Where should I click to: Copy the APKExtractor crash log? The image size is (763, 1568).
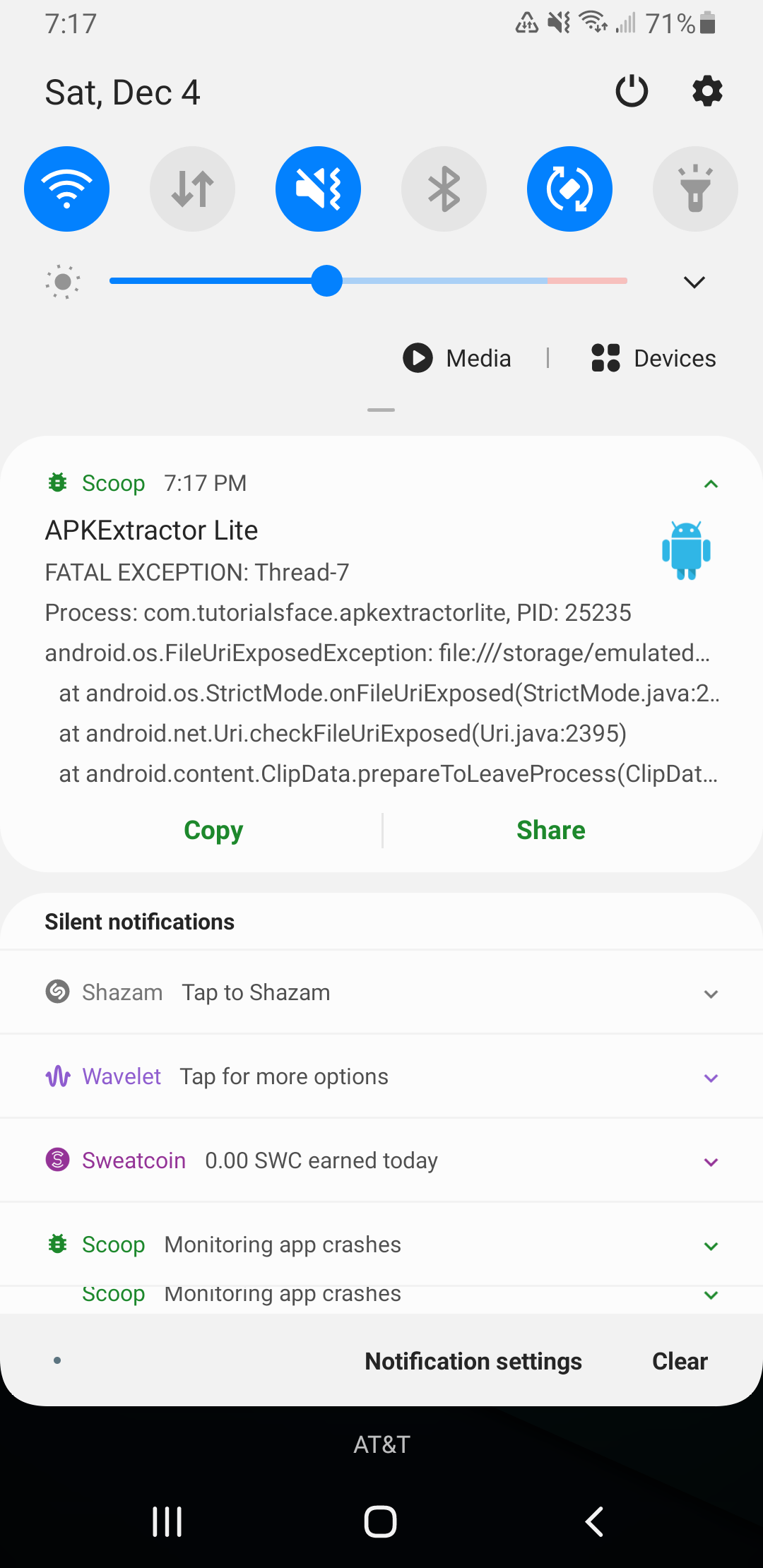tap(213, 830)
